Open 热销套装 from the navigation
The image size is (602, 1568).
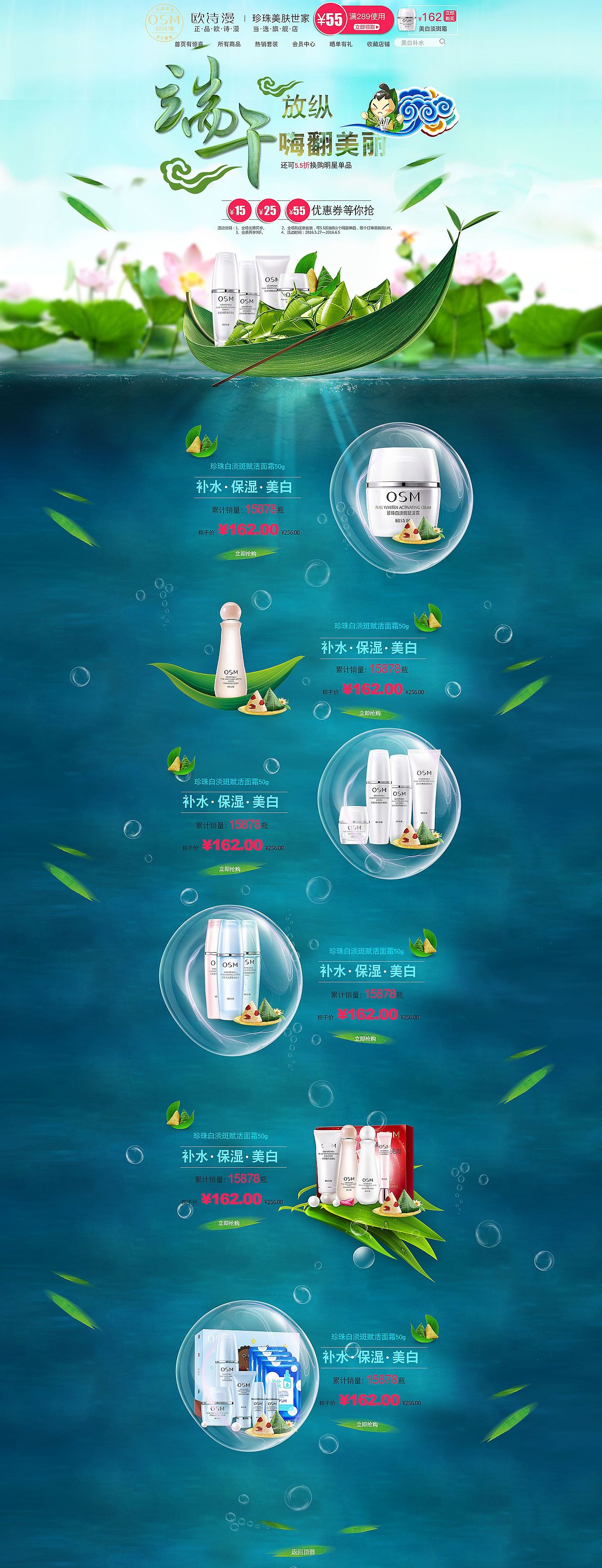click(267, 44)
